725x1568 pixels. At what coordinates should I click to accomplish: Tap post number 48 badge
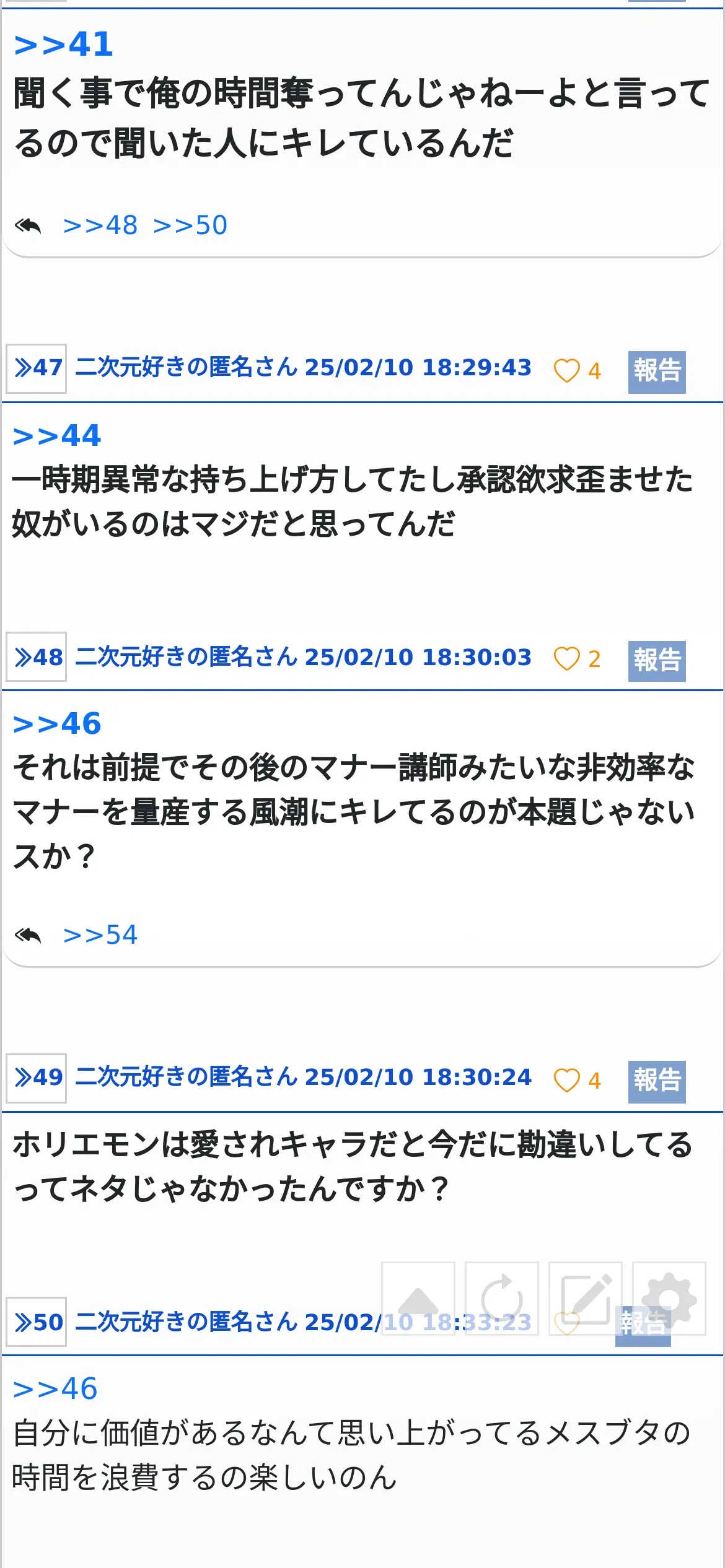click(37, 657)
